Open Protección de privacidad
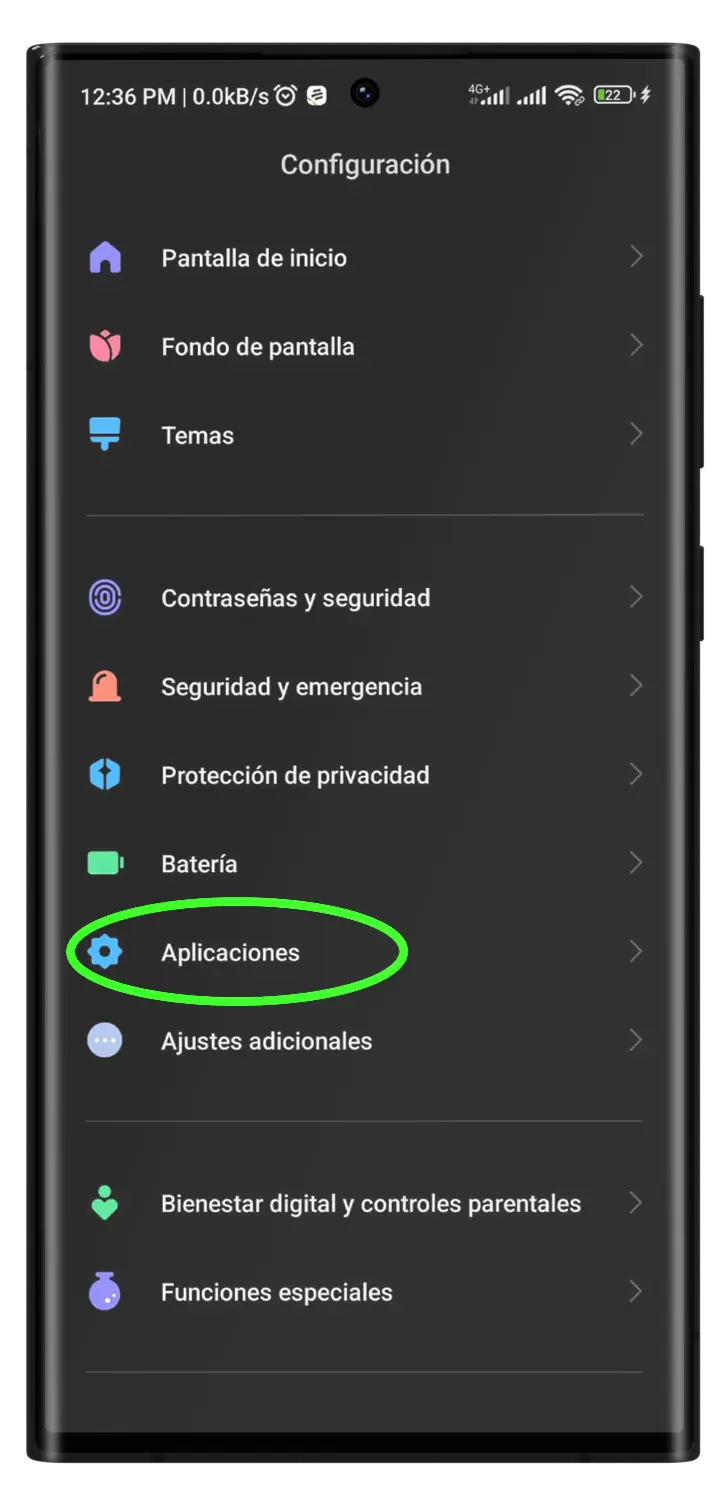The image size is (727, 1510). 295,775
